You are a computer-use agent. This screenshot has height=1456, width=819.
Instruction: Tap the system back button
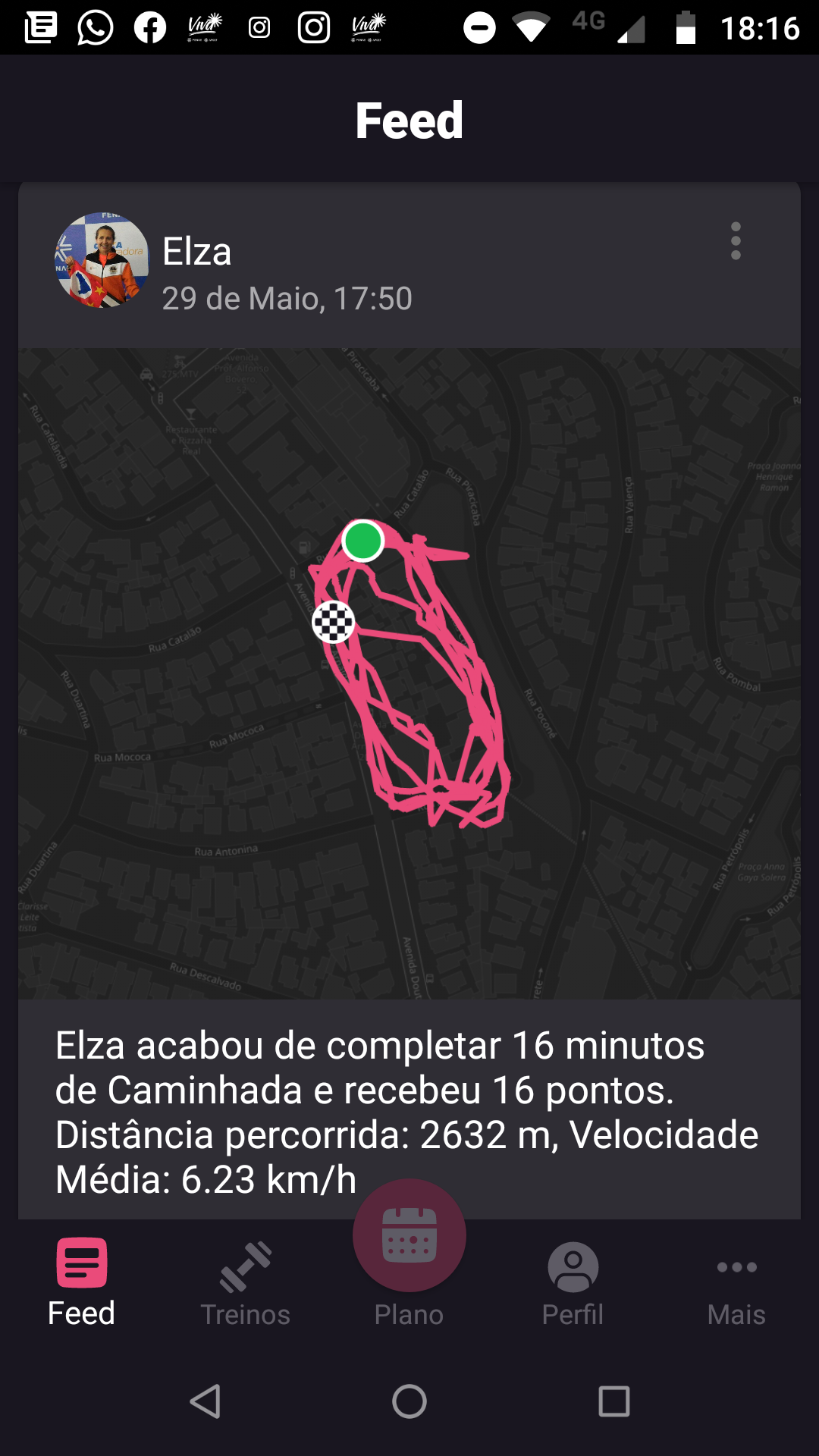[x=205, y=1401]
